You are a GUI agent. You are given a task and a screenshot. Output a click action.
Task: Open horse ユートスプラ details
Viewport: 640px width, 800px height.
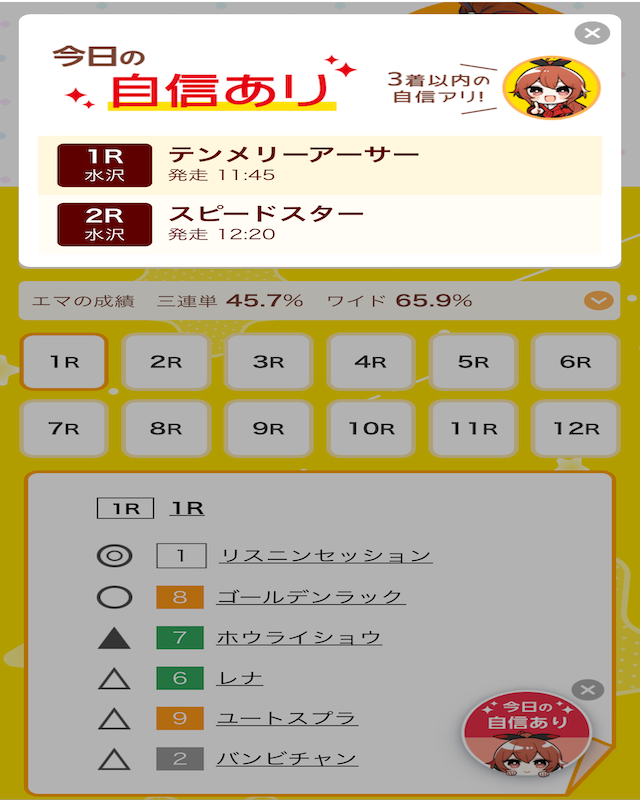pyautogui.click(x=287, y=718)
